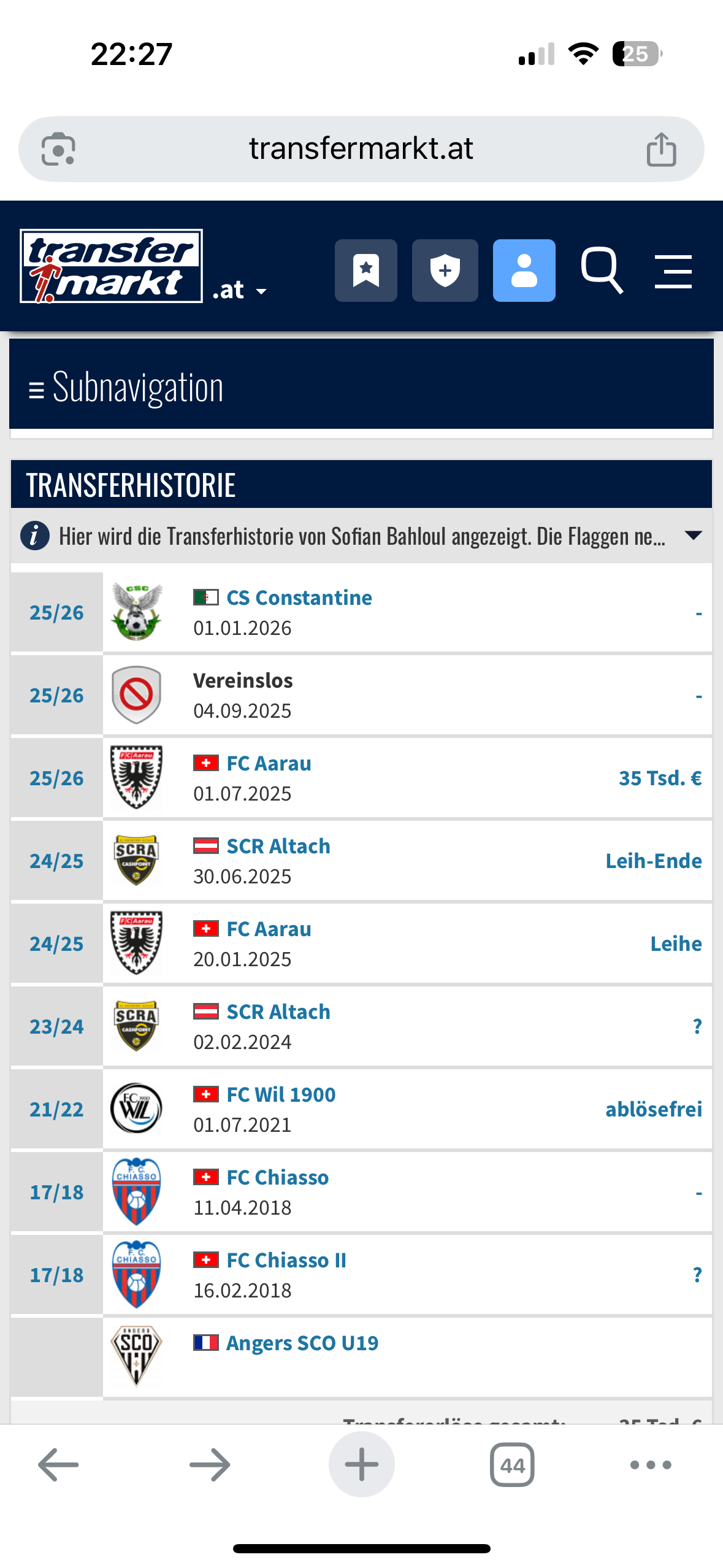Open the browser more options menu
Viewport: 723px width, 1568px height.
[651, 1465]
